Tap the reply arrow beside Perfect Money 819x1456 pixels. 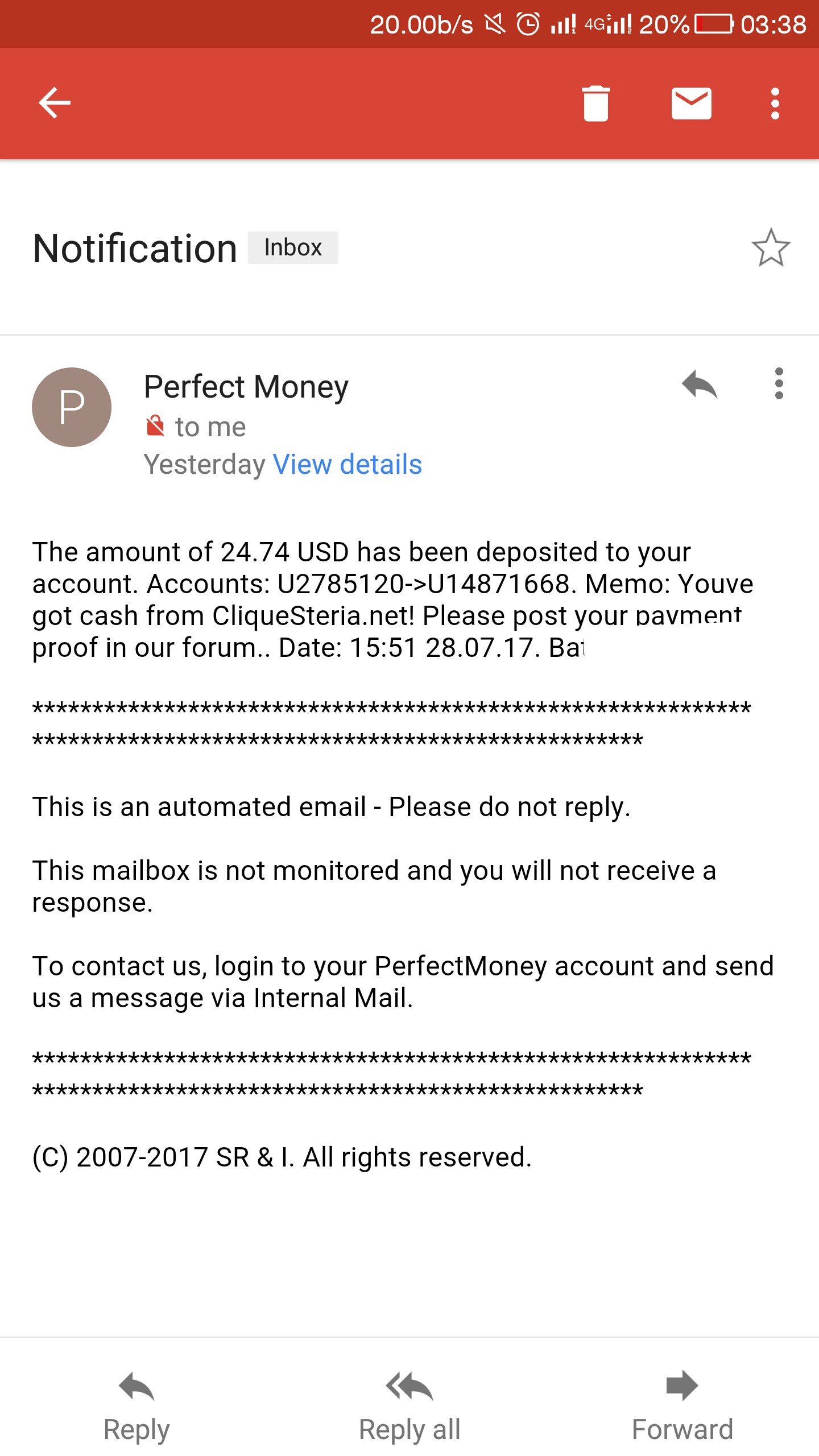pos(700,384)
